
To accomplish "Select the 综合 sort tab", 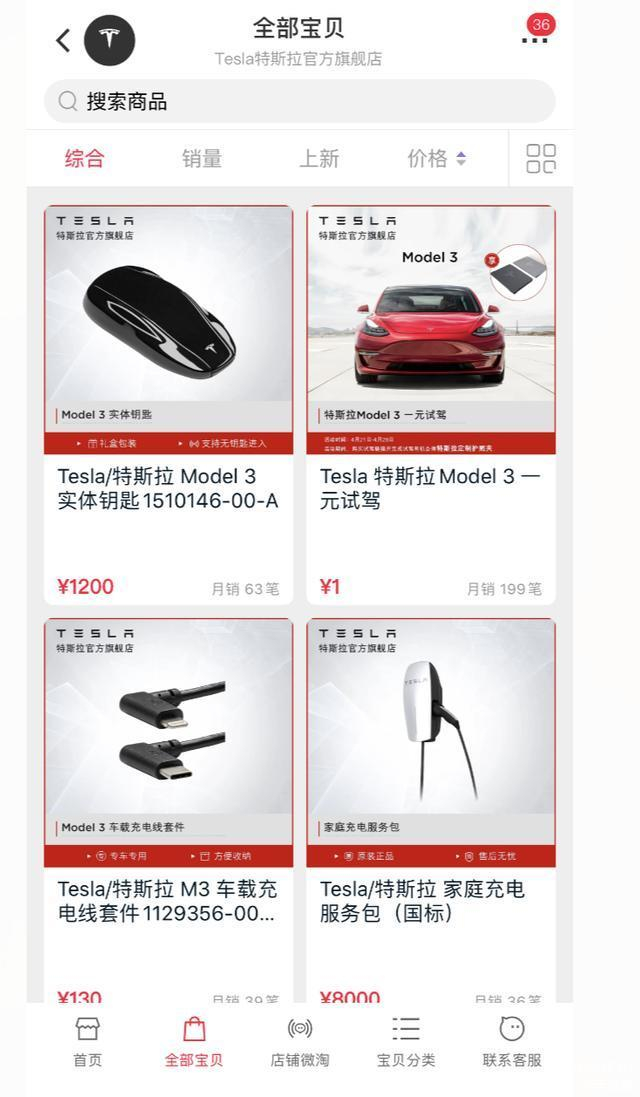I will pos(85,158).
